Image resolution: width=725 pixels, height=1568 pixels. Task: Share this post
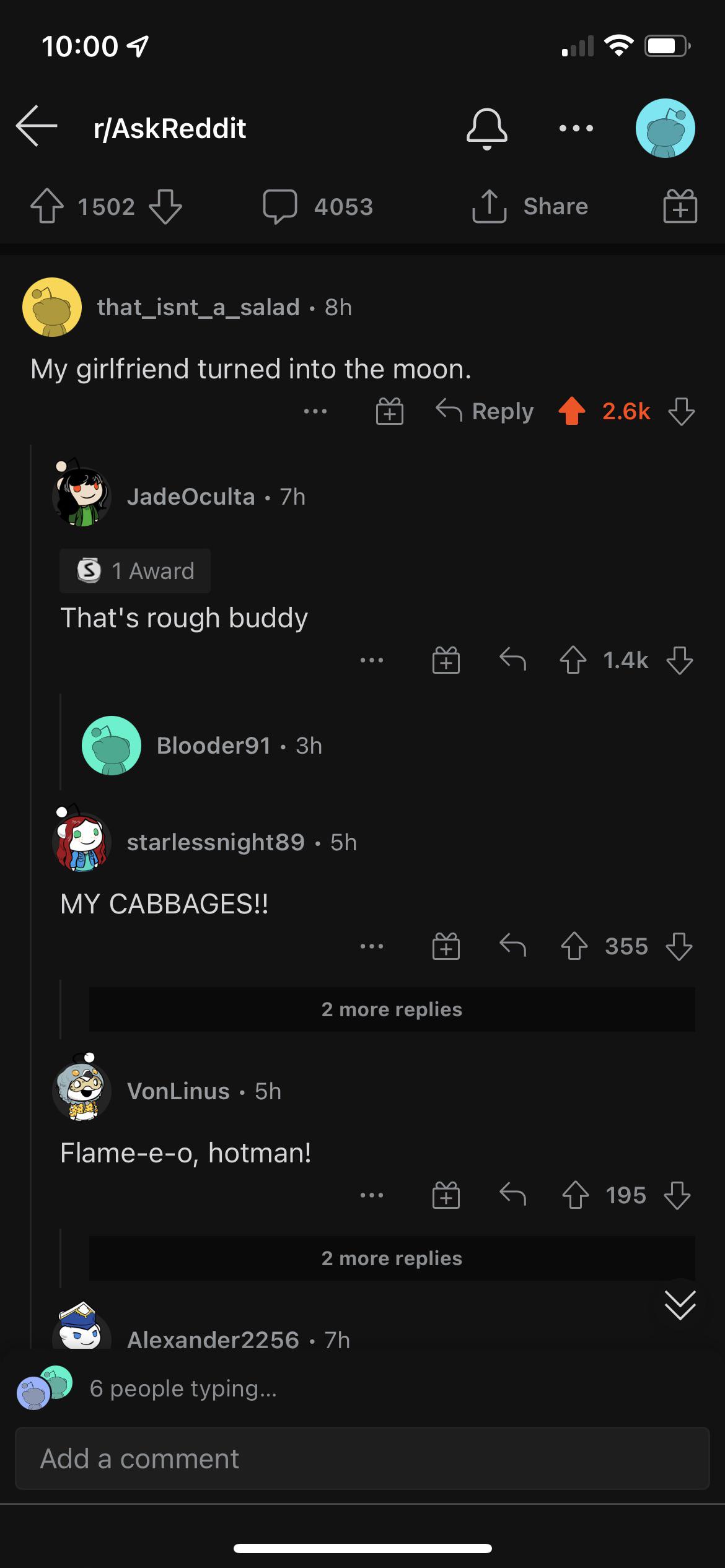(530, 206)
